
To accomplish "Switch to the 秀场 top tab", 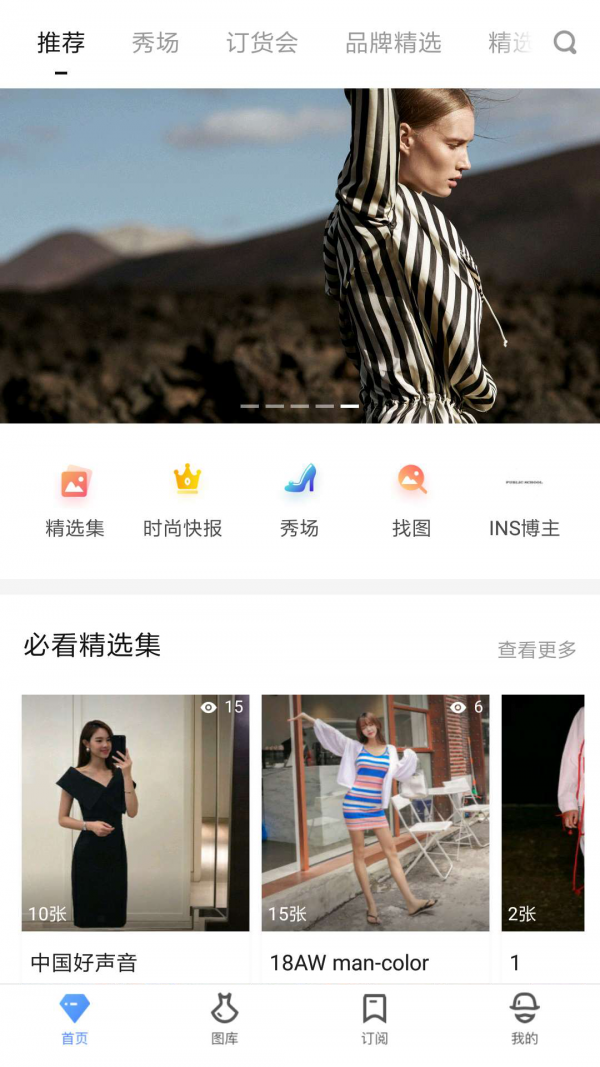I will click(x=155, y=43).
